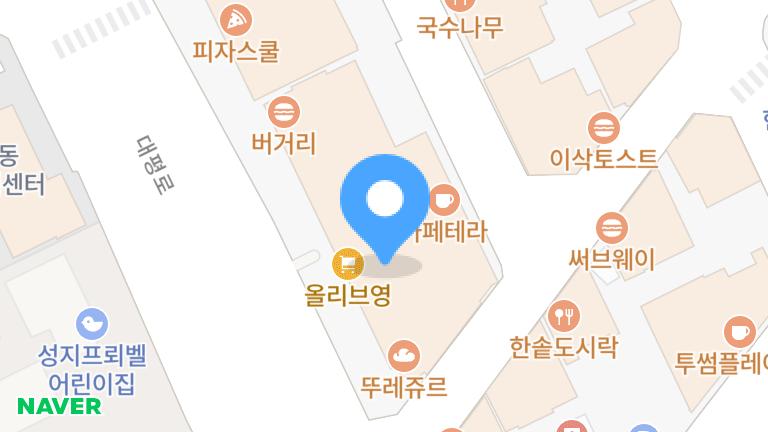Image resolution: width=768 pixels, height=432 pixels.
Task: Select the 써브웨이 sandwich marker
Action: [x=611, y=228]
